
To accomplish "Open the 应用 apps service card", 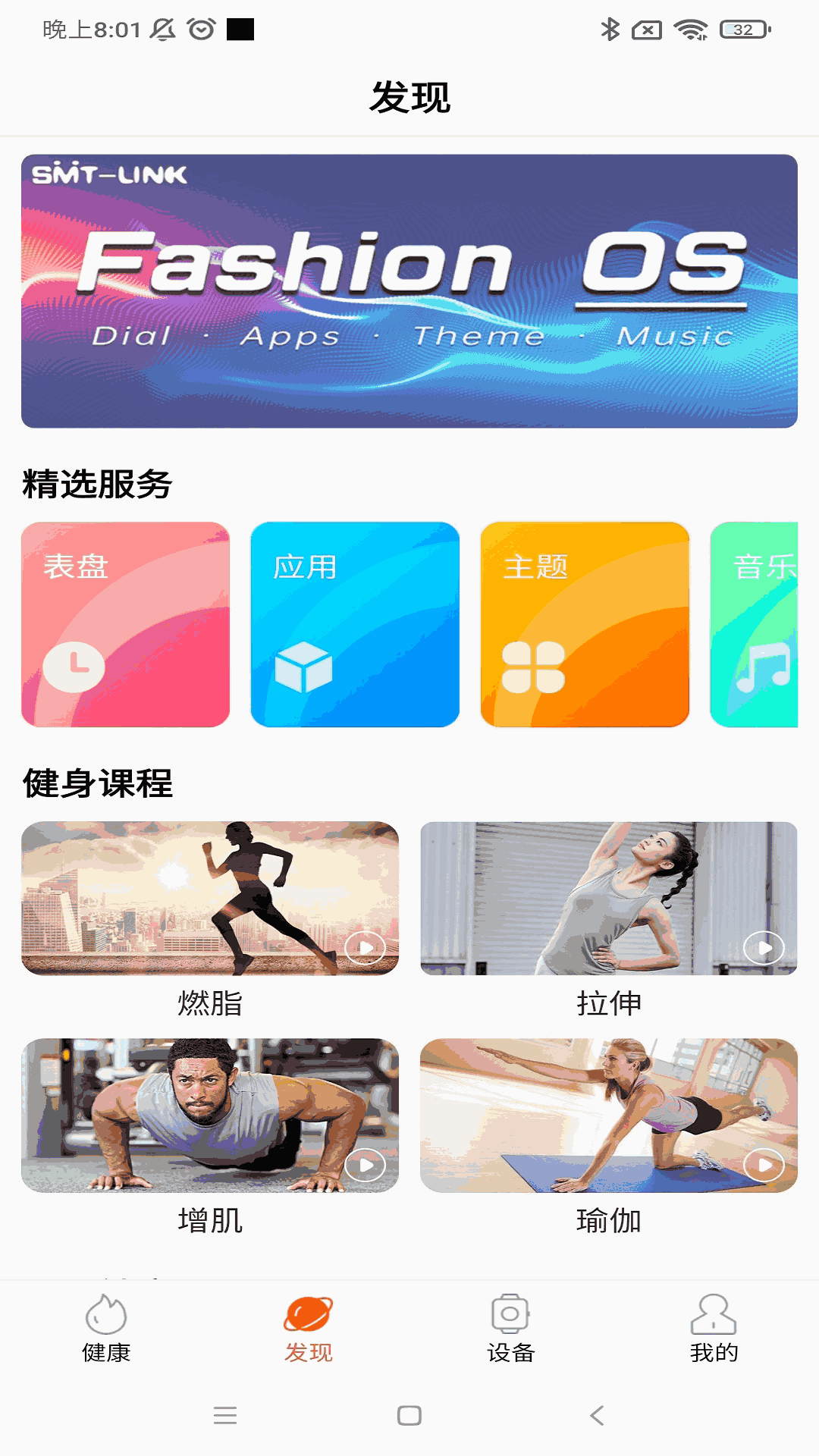I will pos(355,624).
